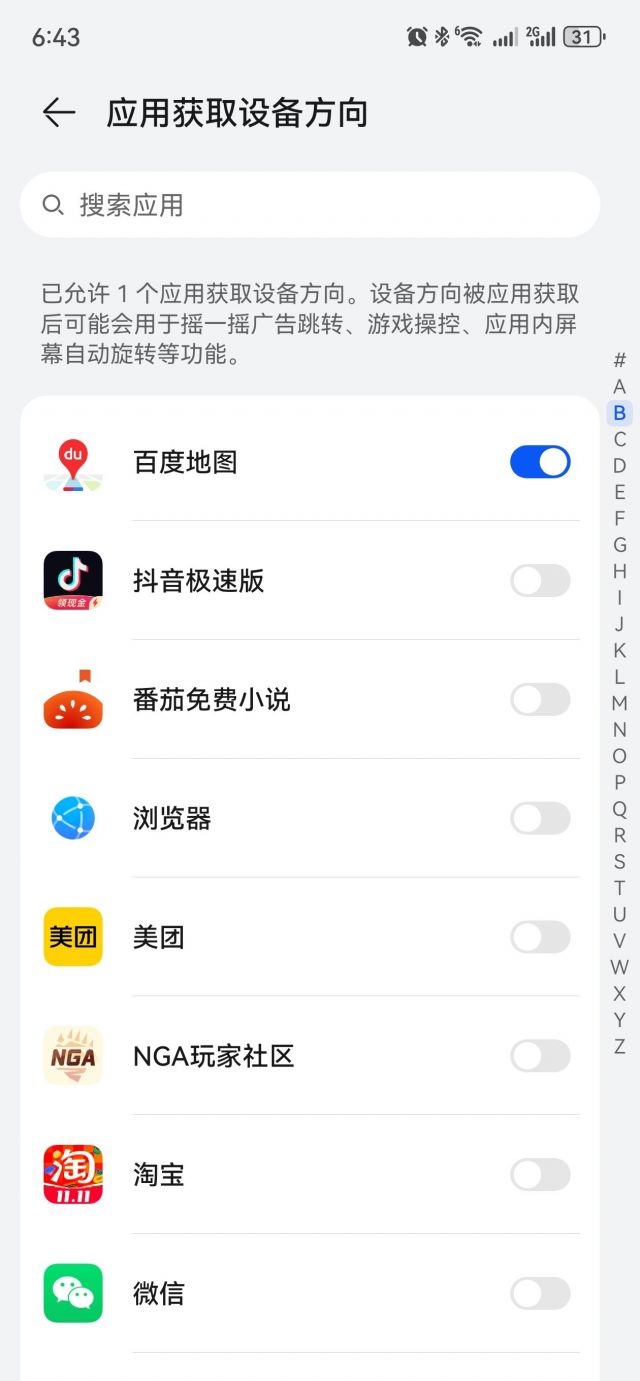Select letter T in alphabet index
This screenshot has height=1381, width=640.
click(x=620, y=888)
